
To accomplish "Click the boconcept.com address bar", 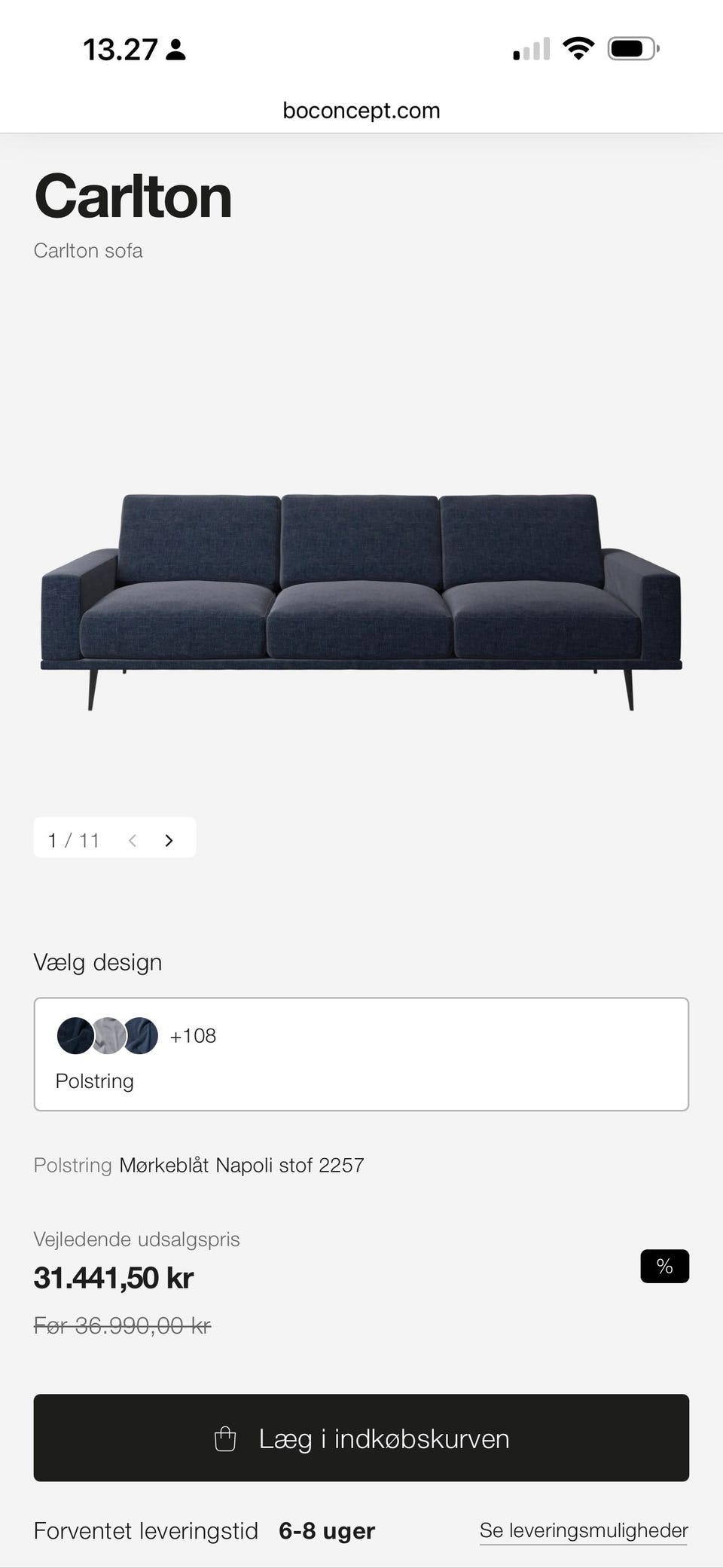I will pos(361,110).
